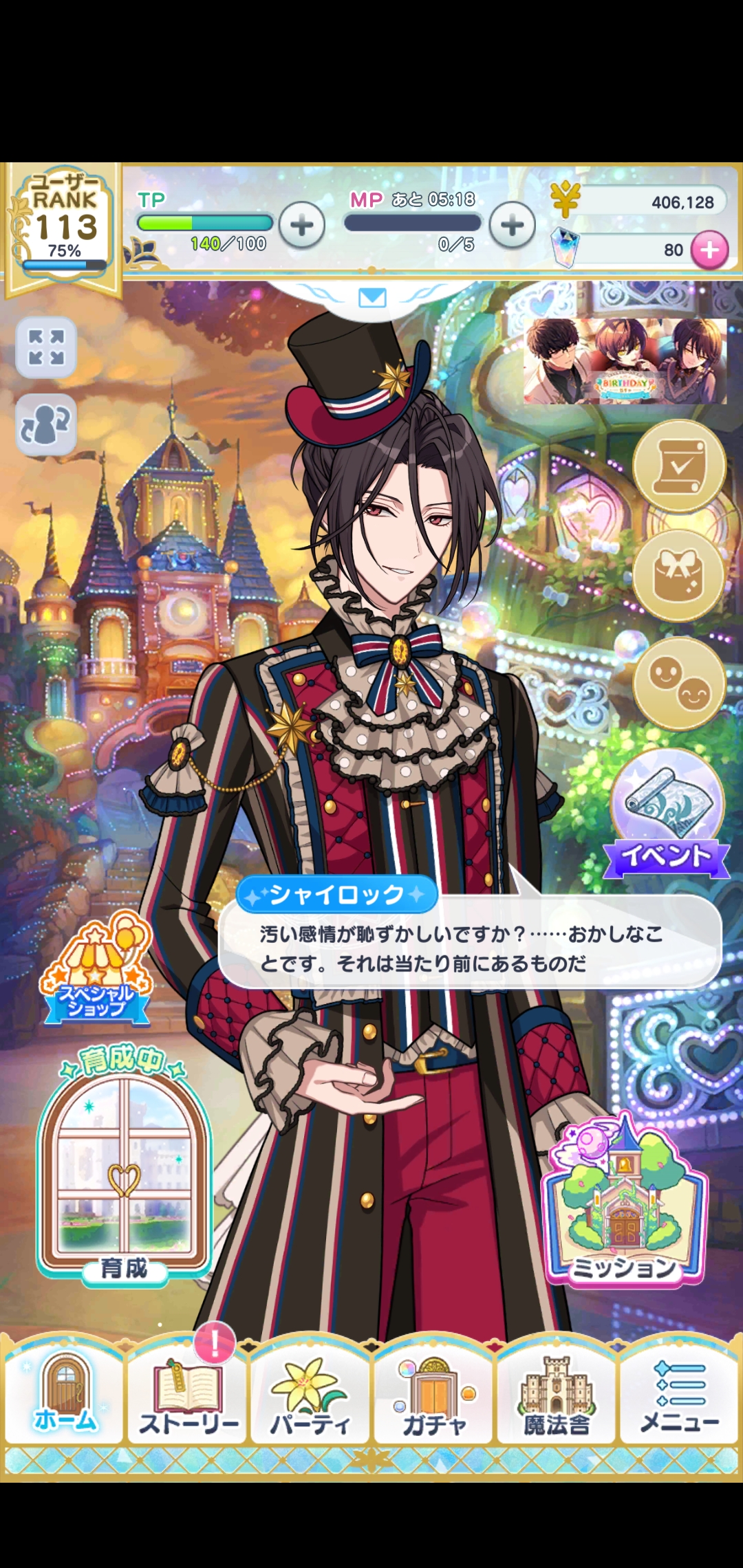Add TP with the plus button

pos(302,225)
